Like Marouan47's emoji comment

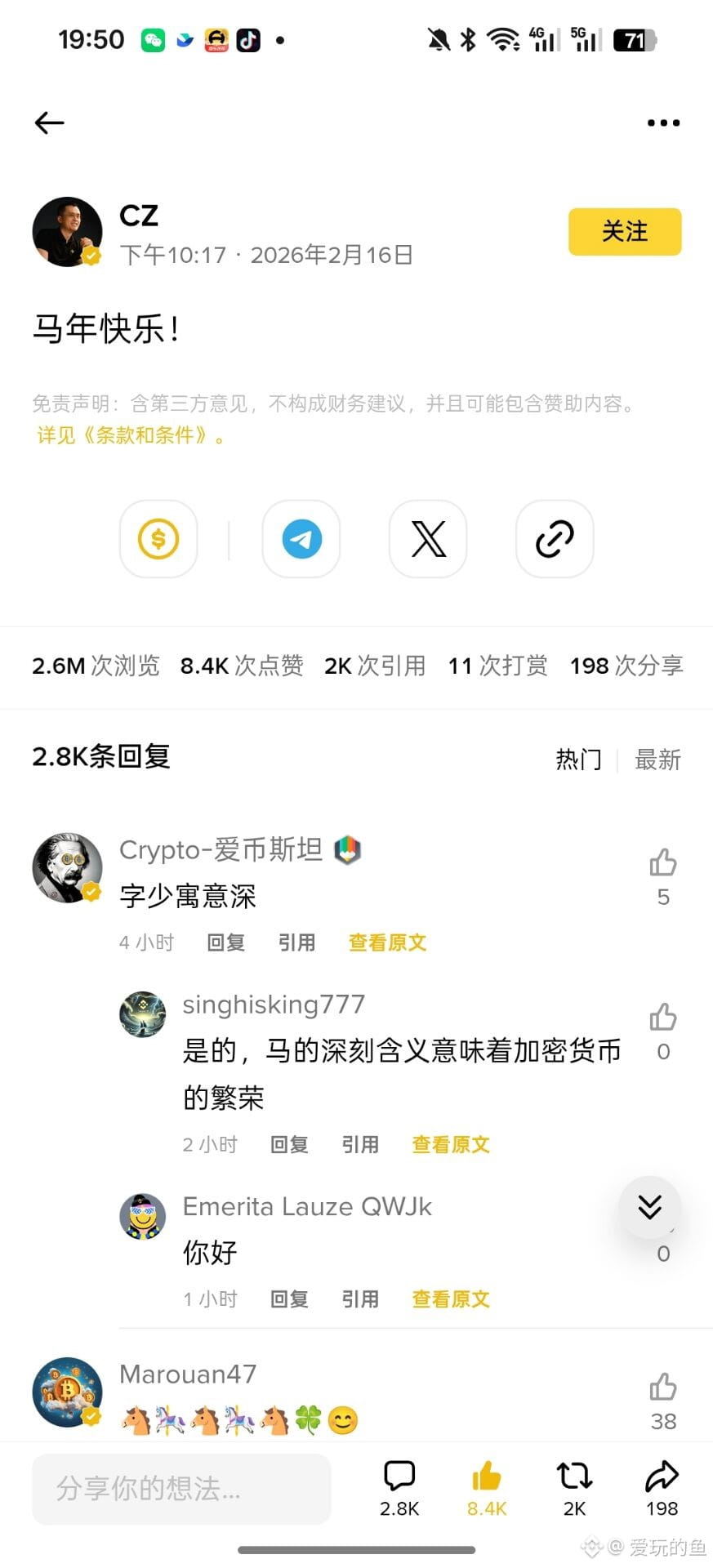[662, 1388]
